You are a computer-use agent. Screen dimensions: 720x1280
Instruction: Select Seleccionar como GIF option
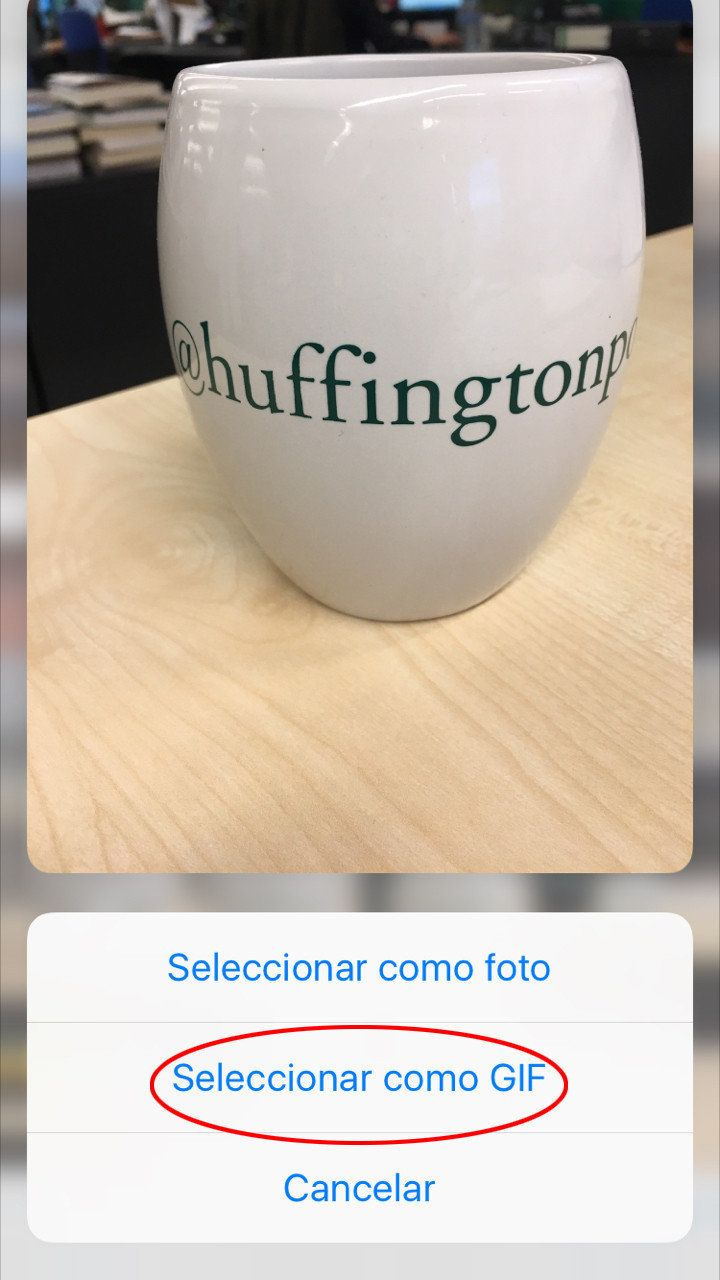[359, 1079]
